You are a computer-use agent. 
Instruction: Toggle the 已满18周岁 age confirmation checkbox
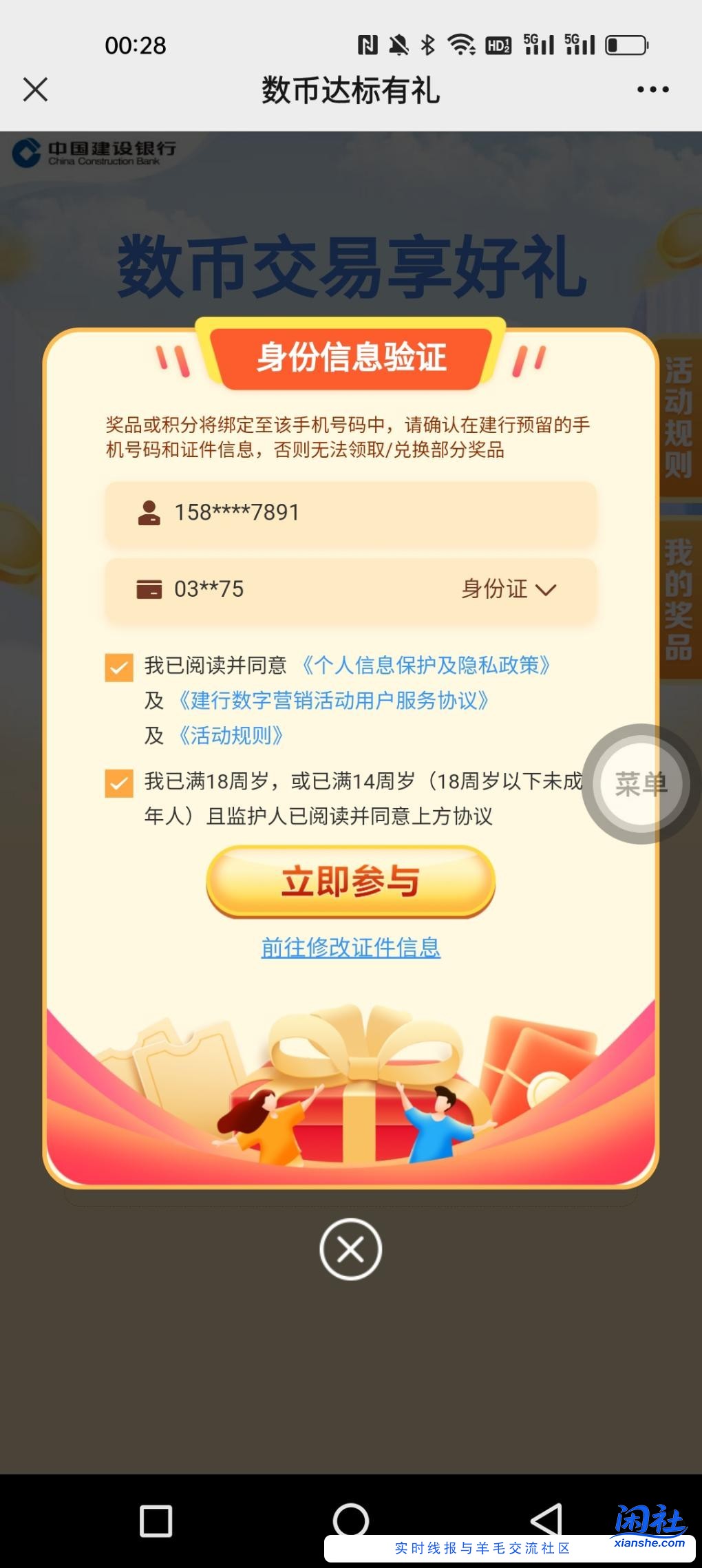(x=119, y=783)
